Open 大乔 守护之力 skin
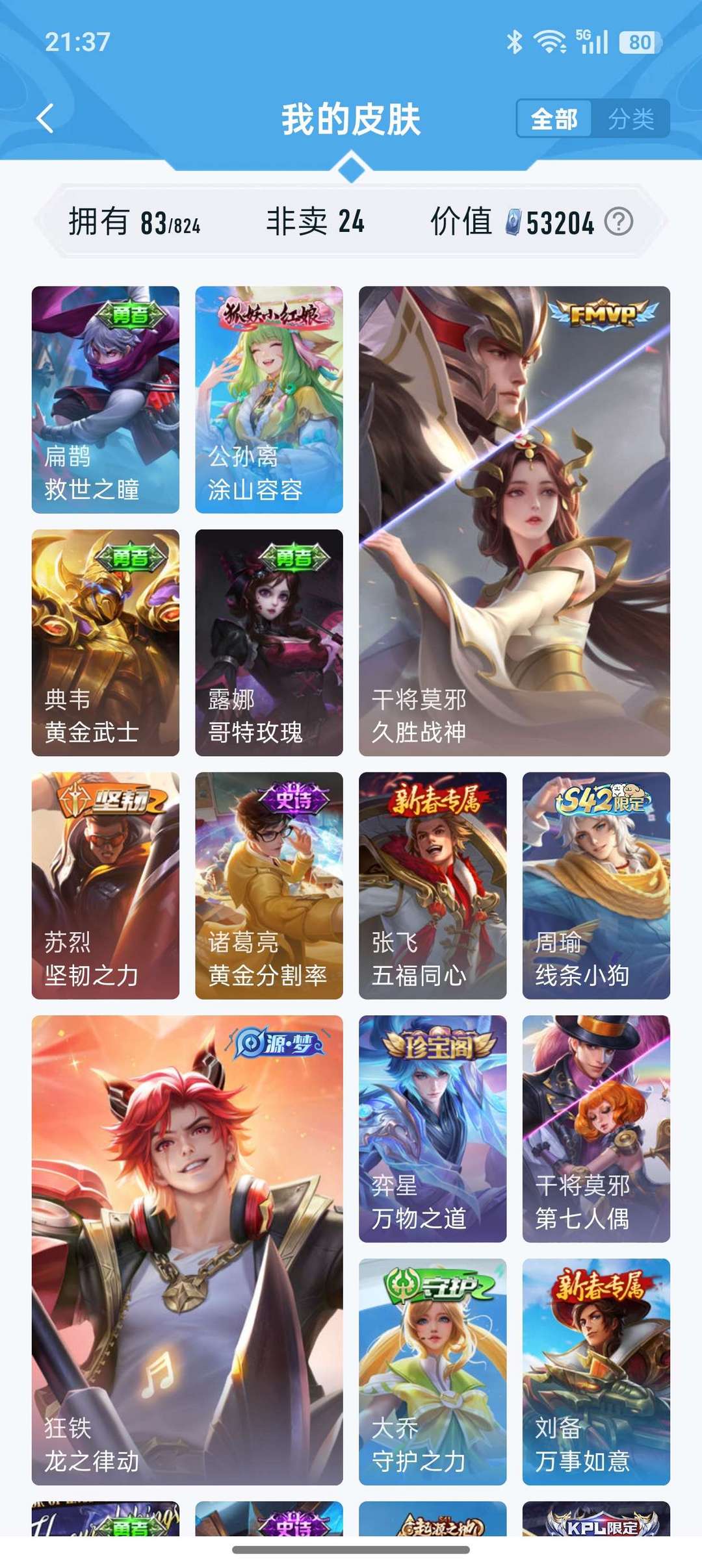This screenshot has height=1568, width=702. point(432,1372)
